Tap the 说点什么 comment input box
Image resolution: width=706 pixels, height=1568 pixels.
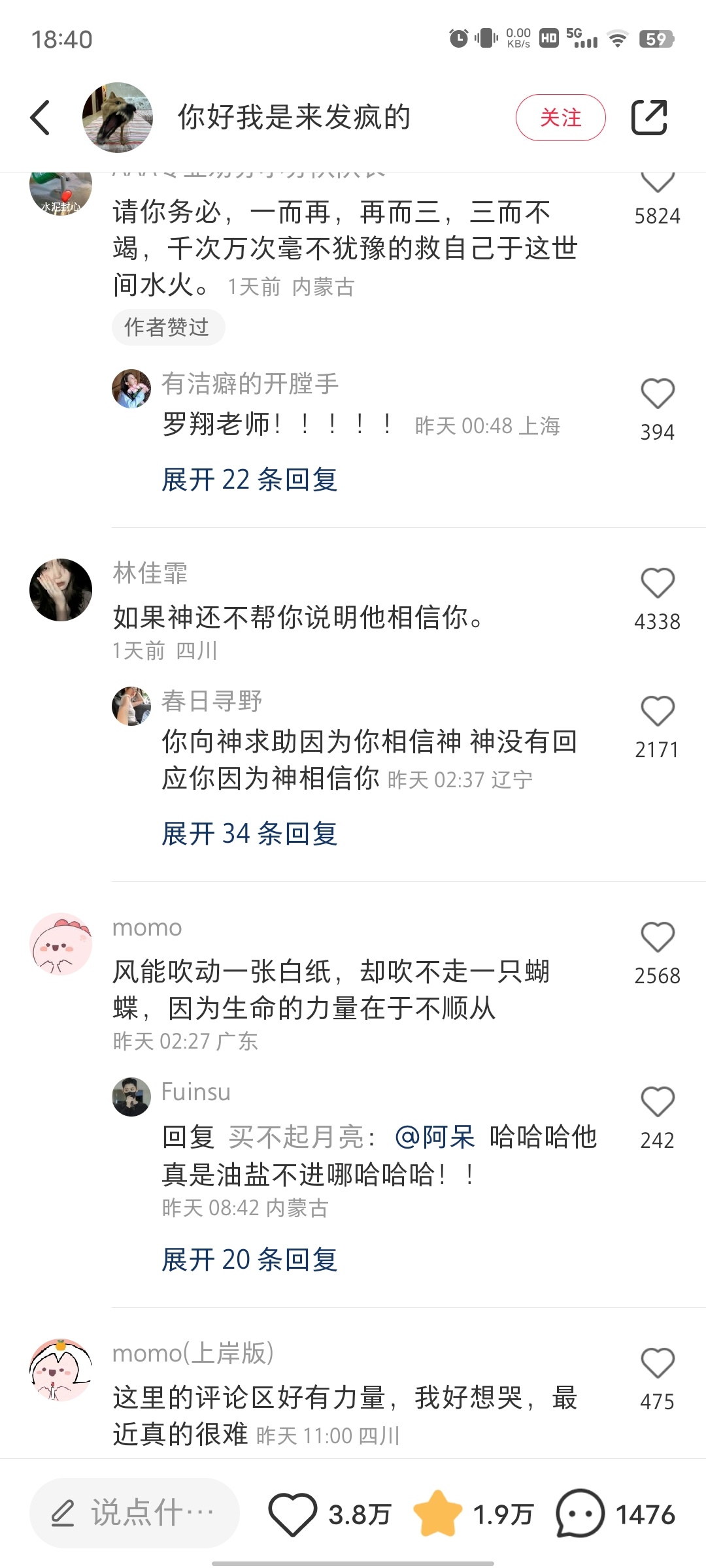coord(135,1513)
